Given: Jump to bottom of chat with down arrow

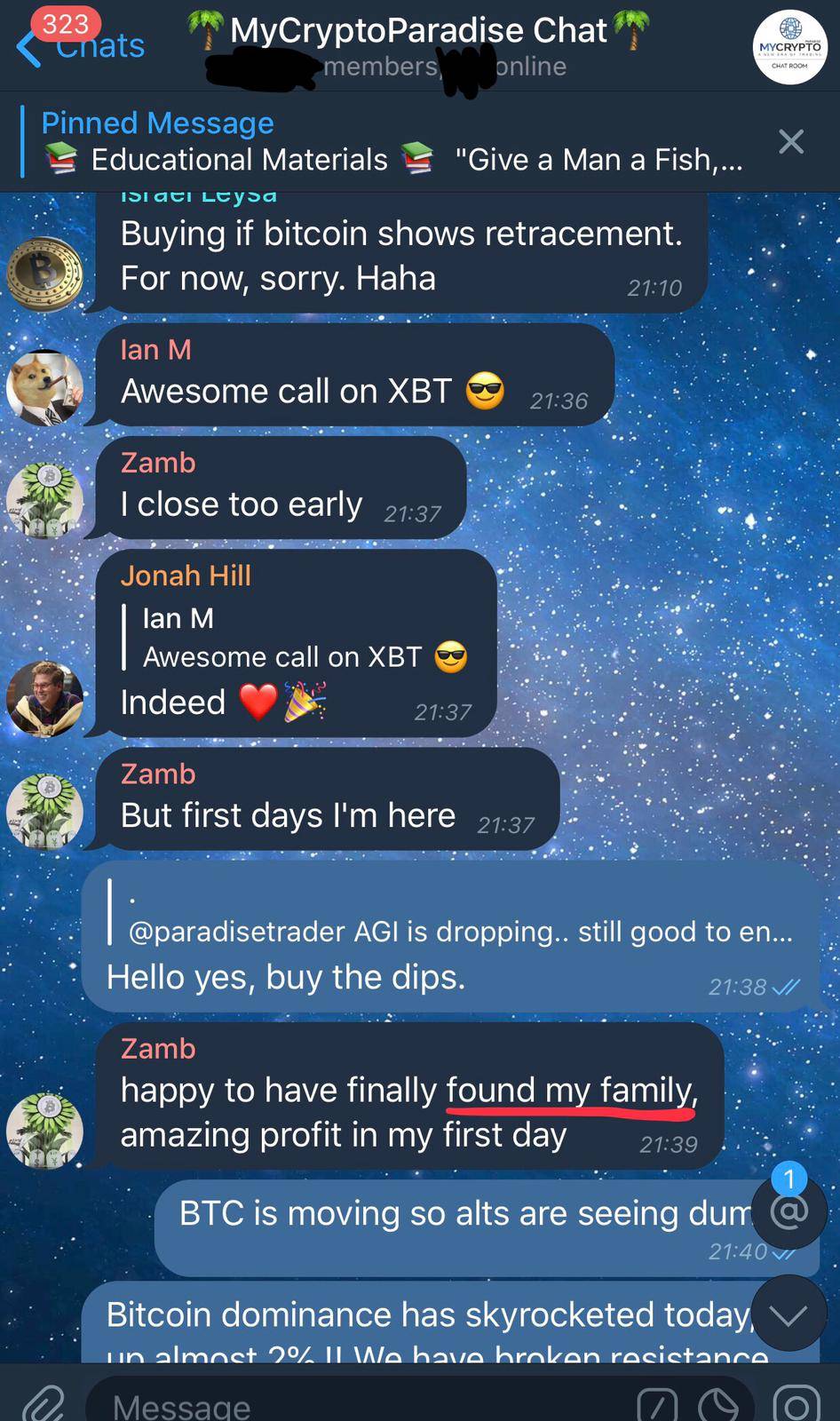Looking at the screenshot, I should (788, 1314).
